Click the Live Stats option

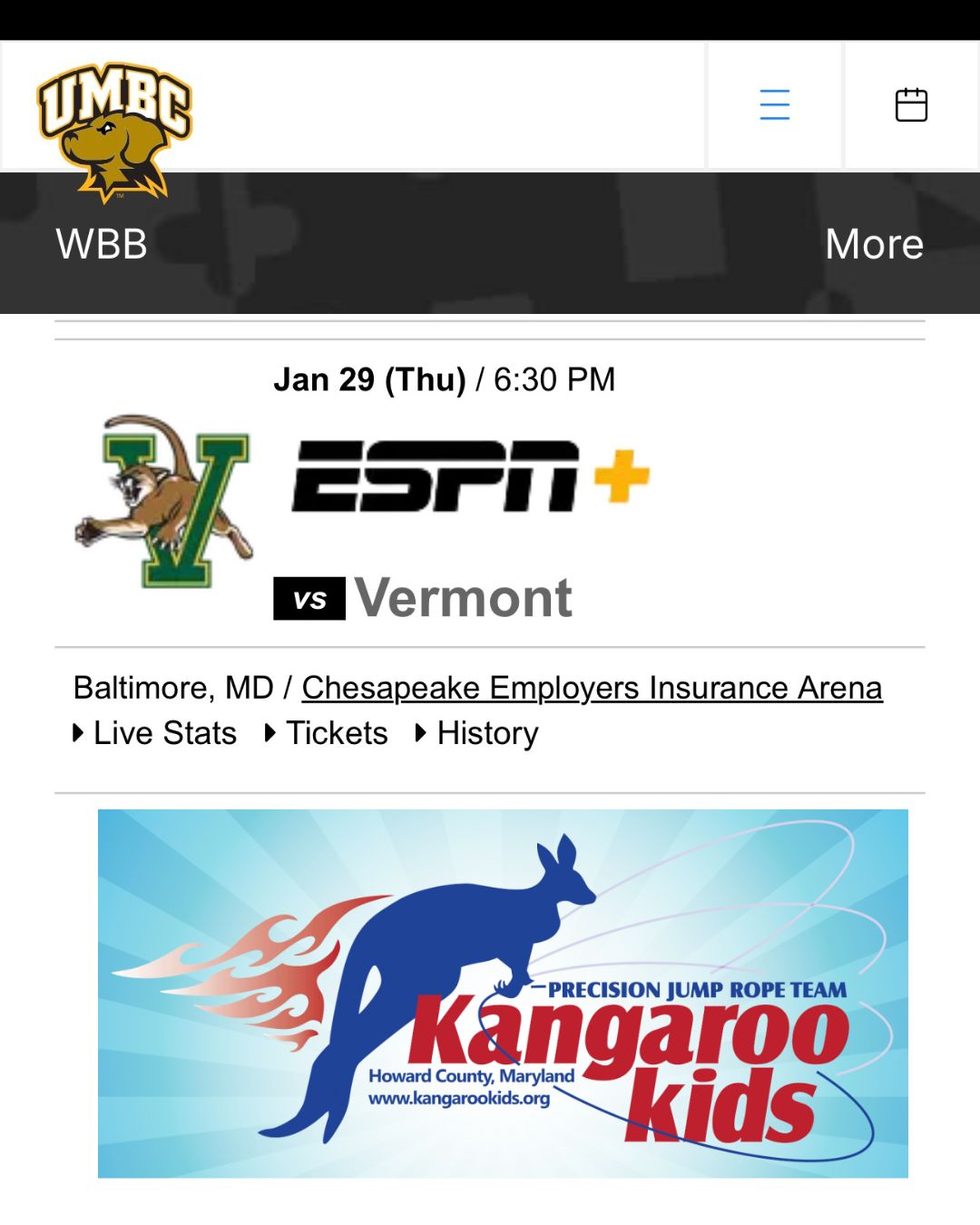[163, 732]
